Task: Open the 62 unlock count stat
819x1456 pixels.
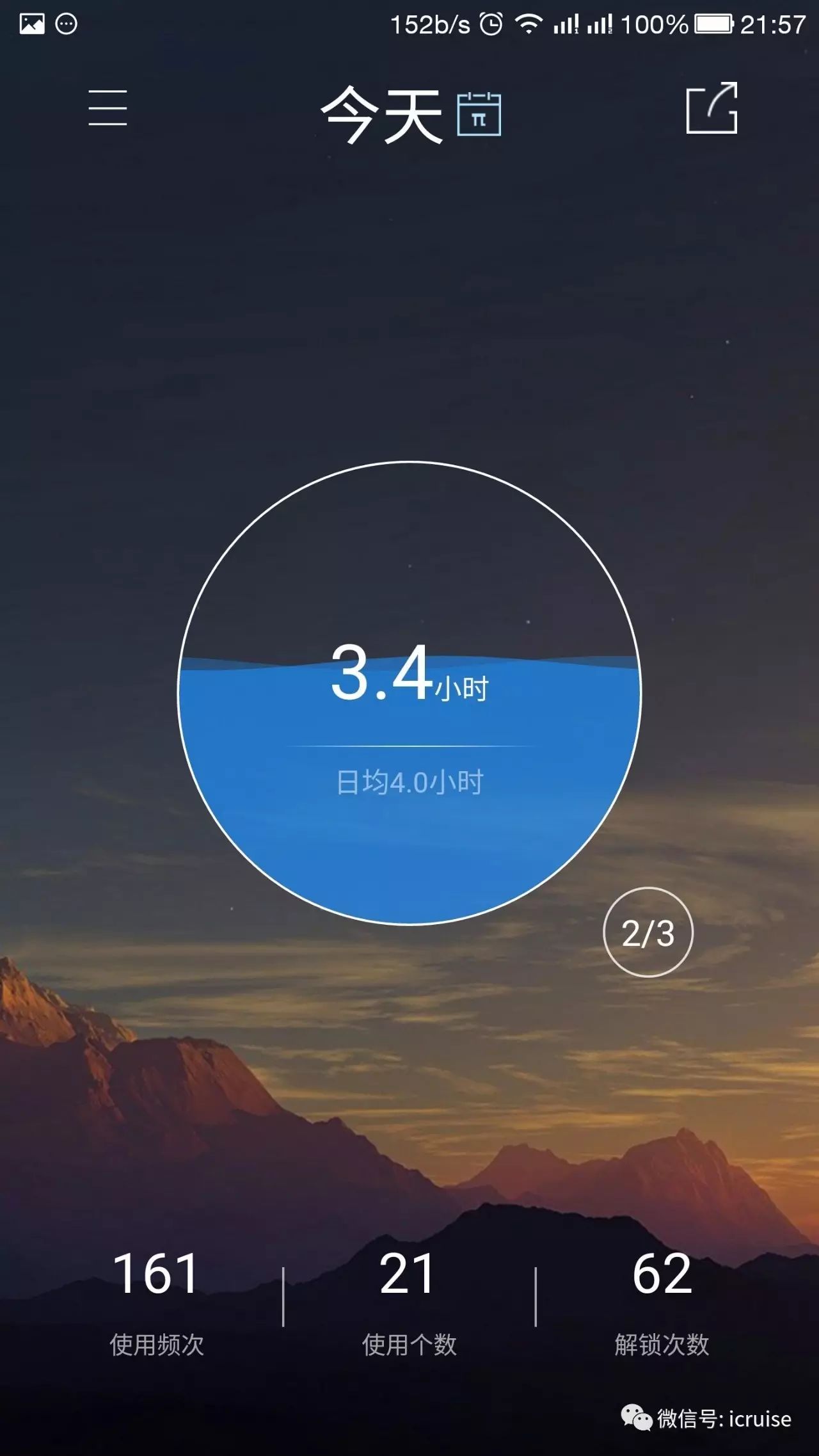Action: tap(662, 1299)
